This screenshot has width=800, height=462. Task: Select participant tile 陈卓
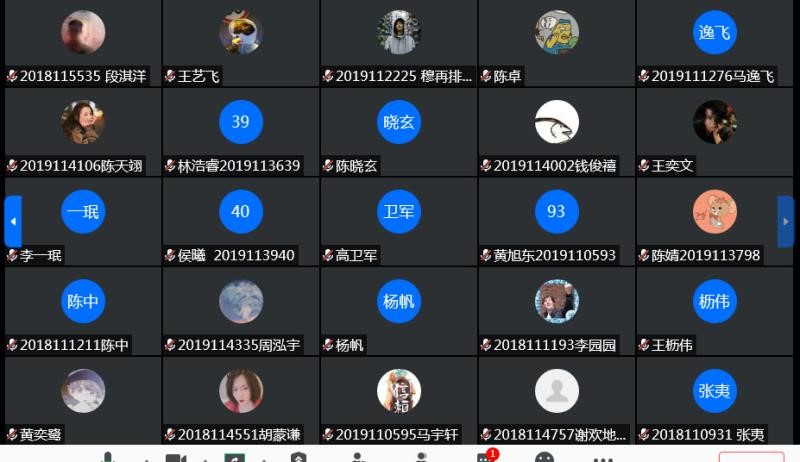[x=557, y=42]
